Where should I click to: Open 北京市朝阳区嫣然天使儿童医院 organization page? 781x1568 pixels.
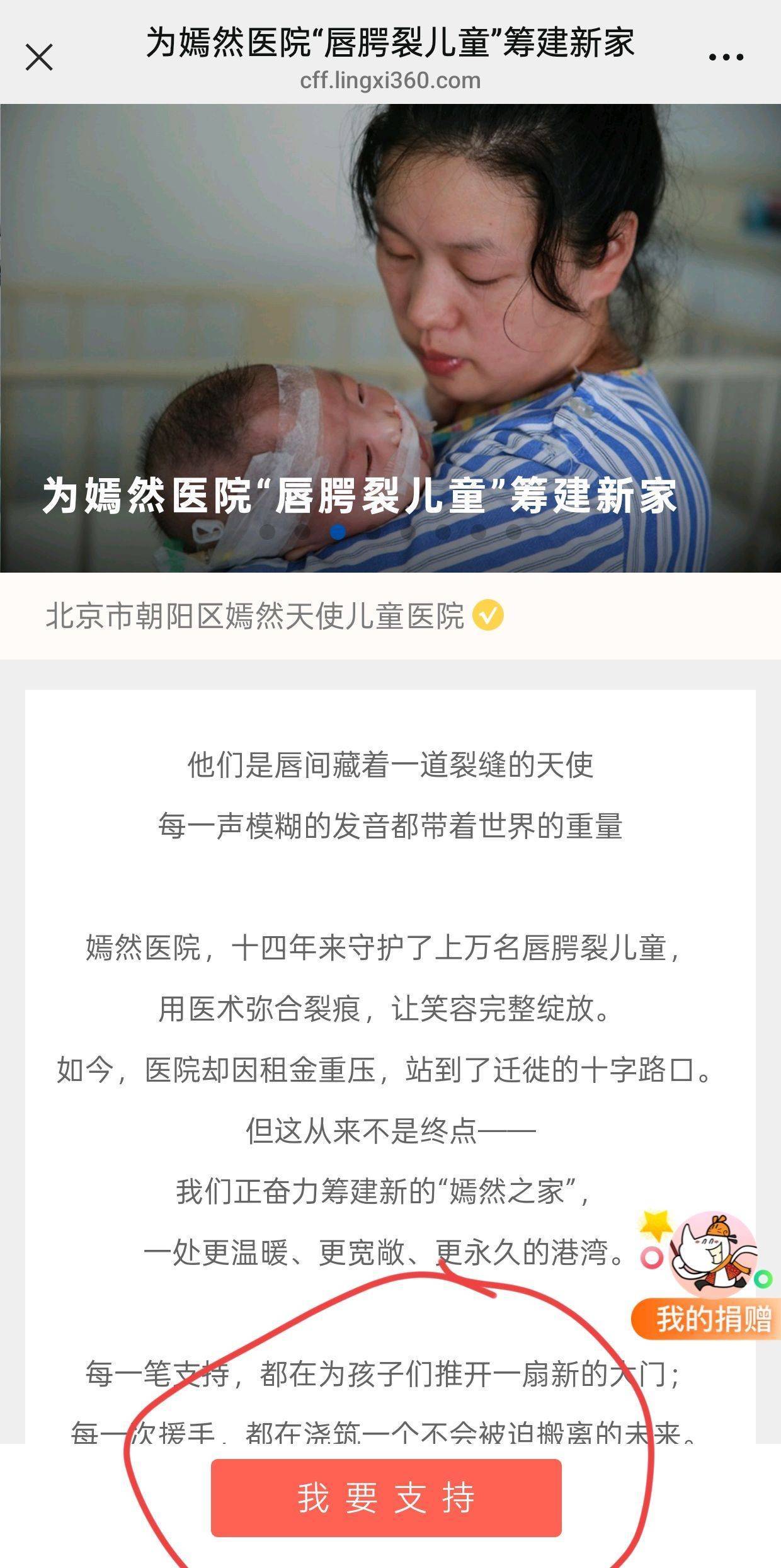255,615
